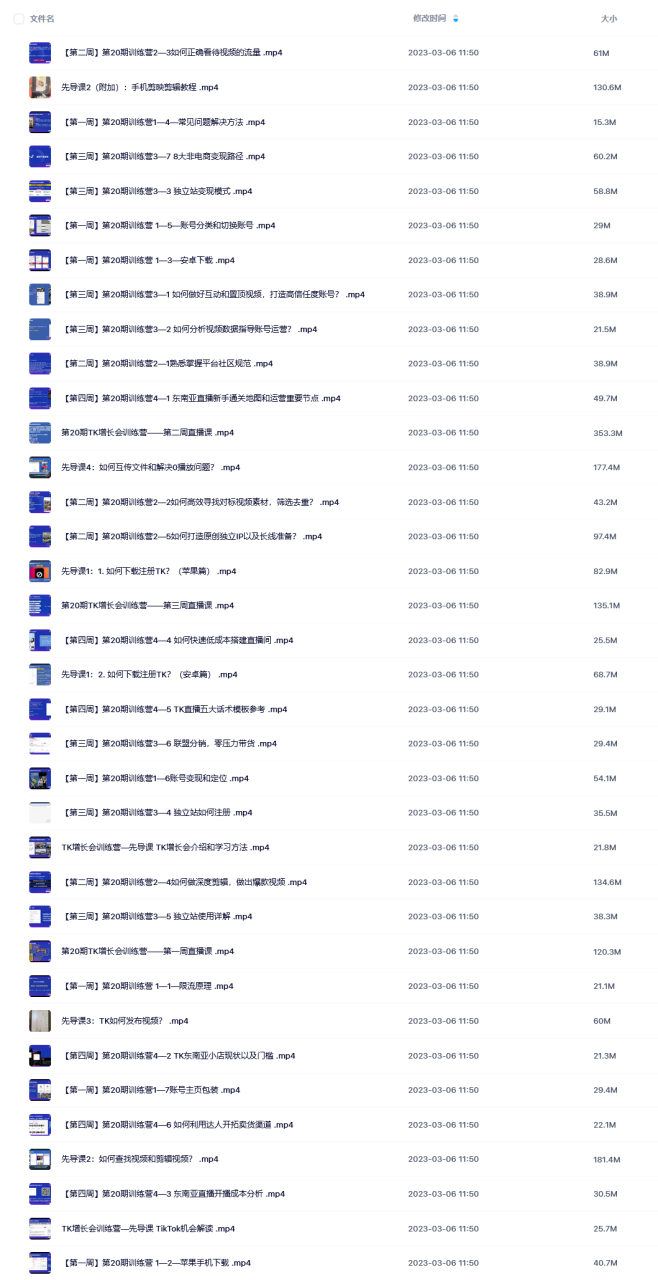Open 第20期TK增长会训练营——第一周直播课 file

pos(147,952)
